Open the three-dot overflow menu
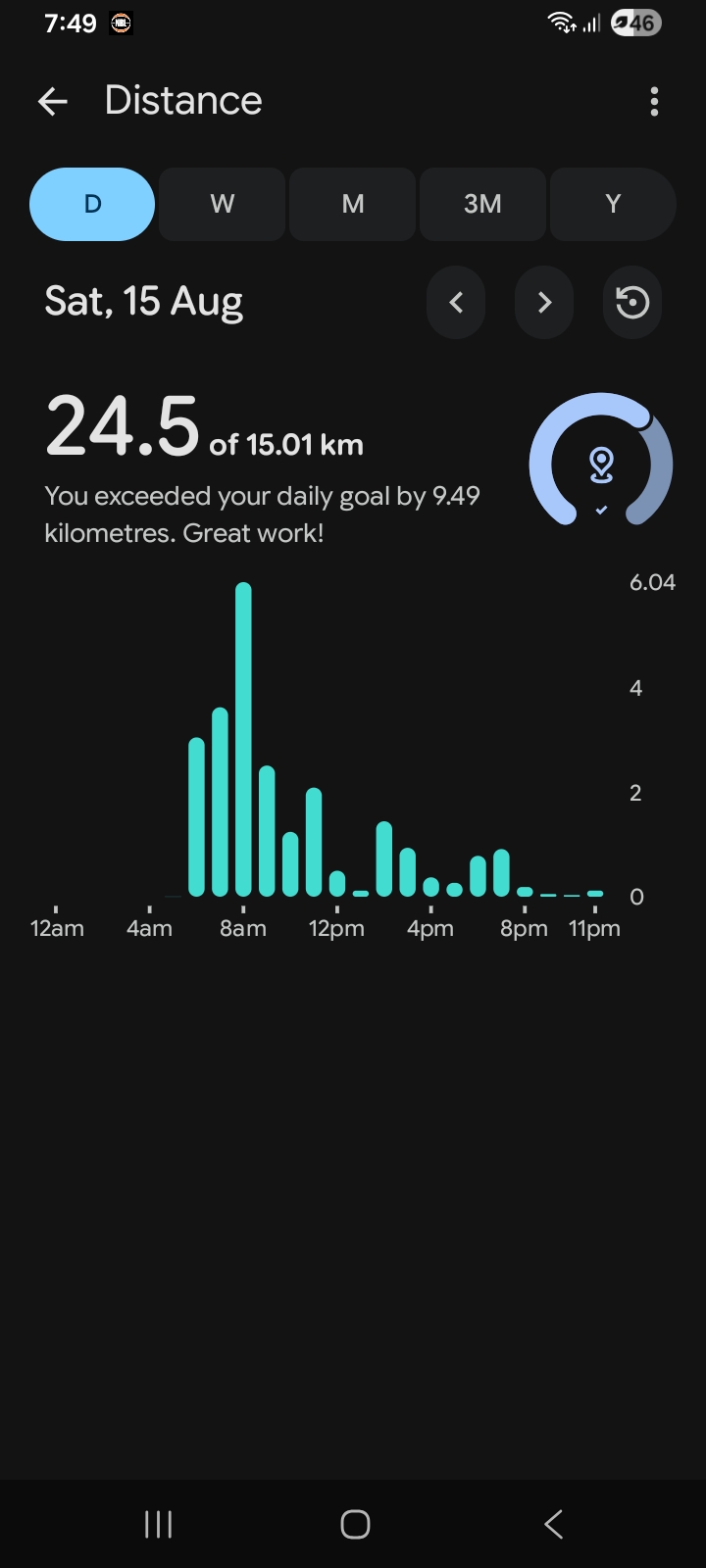This screenshot has height=1568, width=706. [x=654, y=101]
